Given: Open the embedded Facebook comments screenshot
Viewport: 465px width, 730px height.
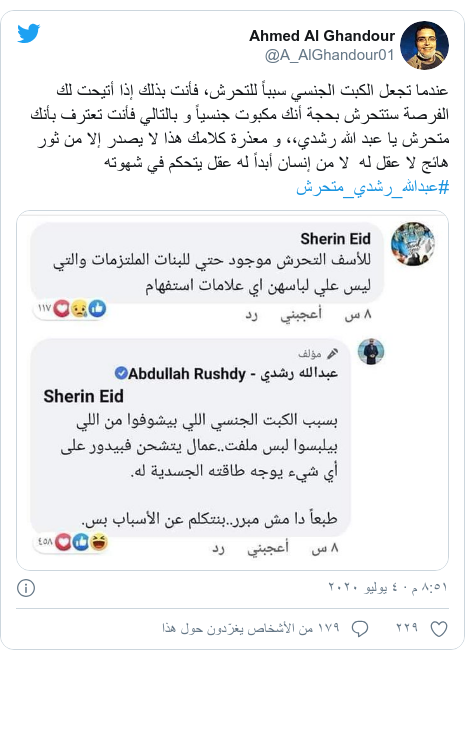Looking at the screenshot, I should pos(232,391).
